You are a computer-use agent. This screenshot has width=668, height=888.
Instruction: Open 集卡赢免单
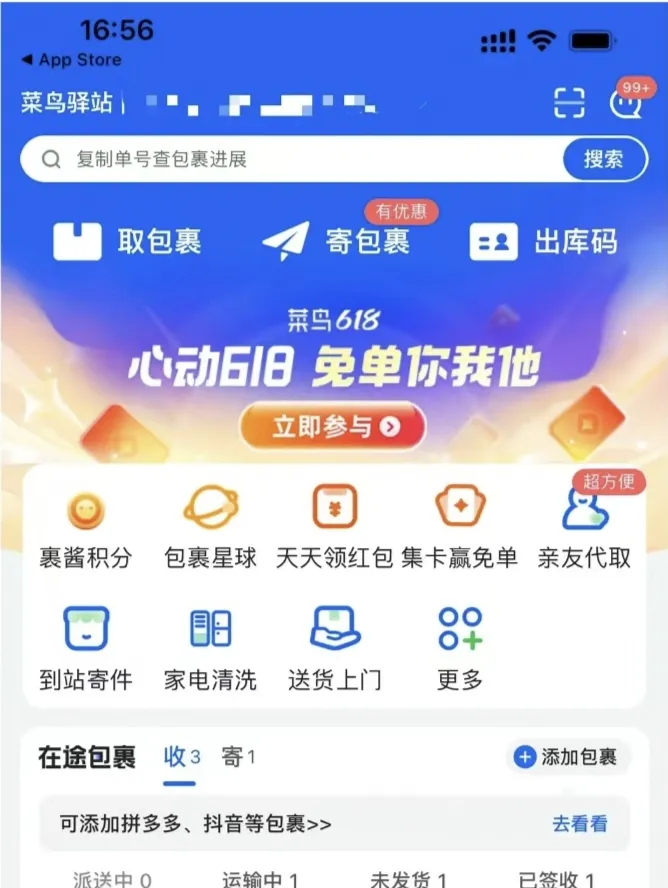tap(459, 528)
